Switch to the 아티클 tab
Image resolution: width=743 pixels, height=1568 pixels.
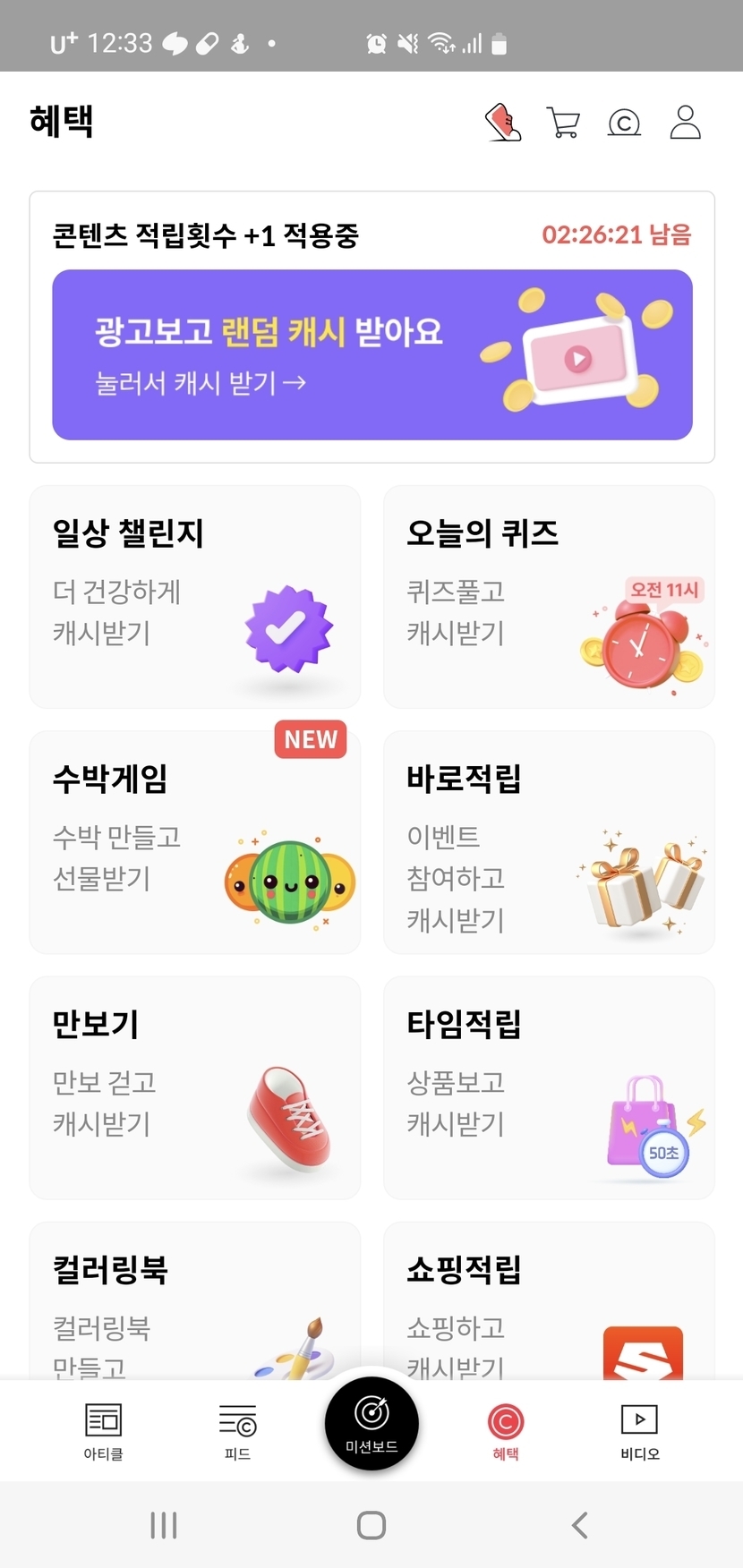pyautogui.click(x=104, y=1430)
